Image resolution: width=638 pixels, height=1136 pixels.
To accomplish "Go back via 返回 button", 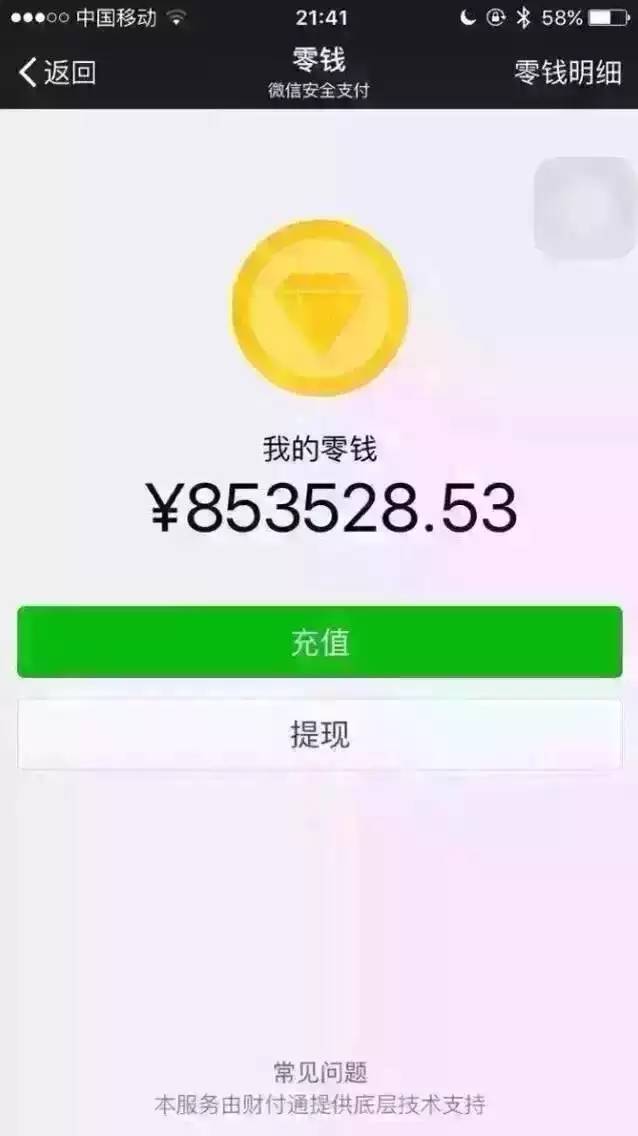I will click(x=57, y=72).
